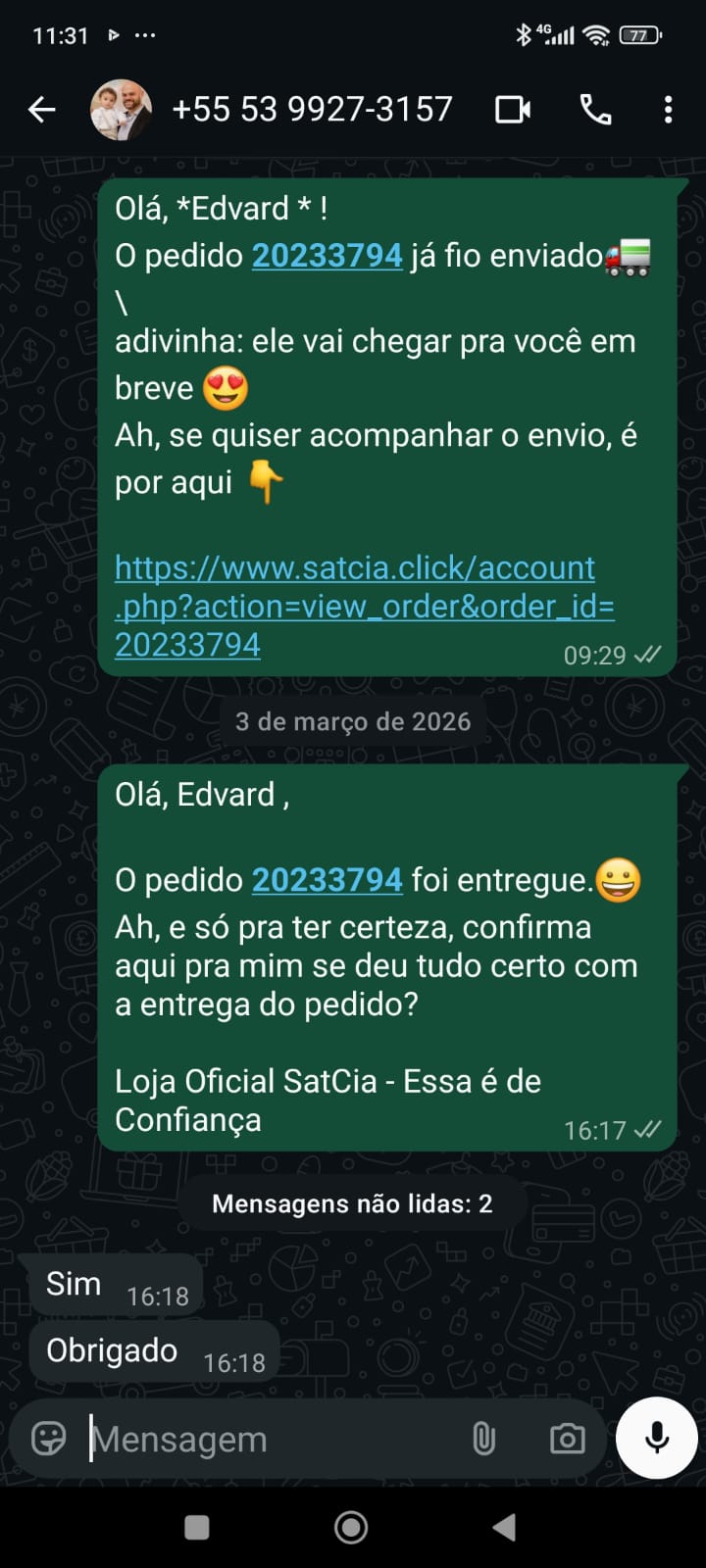Image resolution: width=706 pixels, height=1568 pixels.
Task: Tap the system home button
Action: click(351, 1527)
